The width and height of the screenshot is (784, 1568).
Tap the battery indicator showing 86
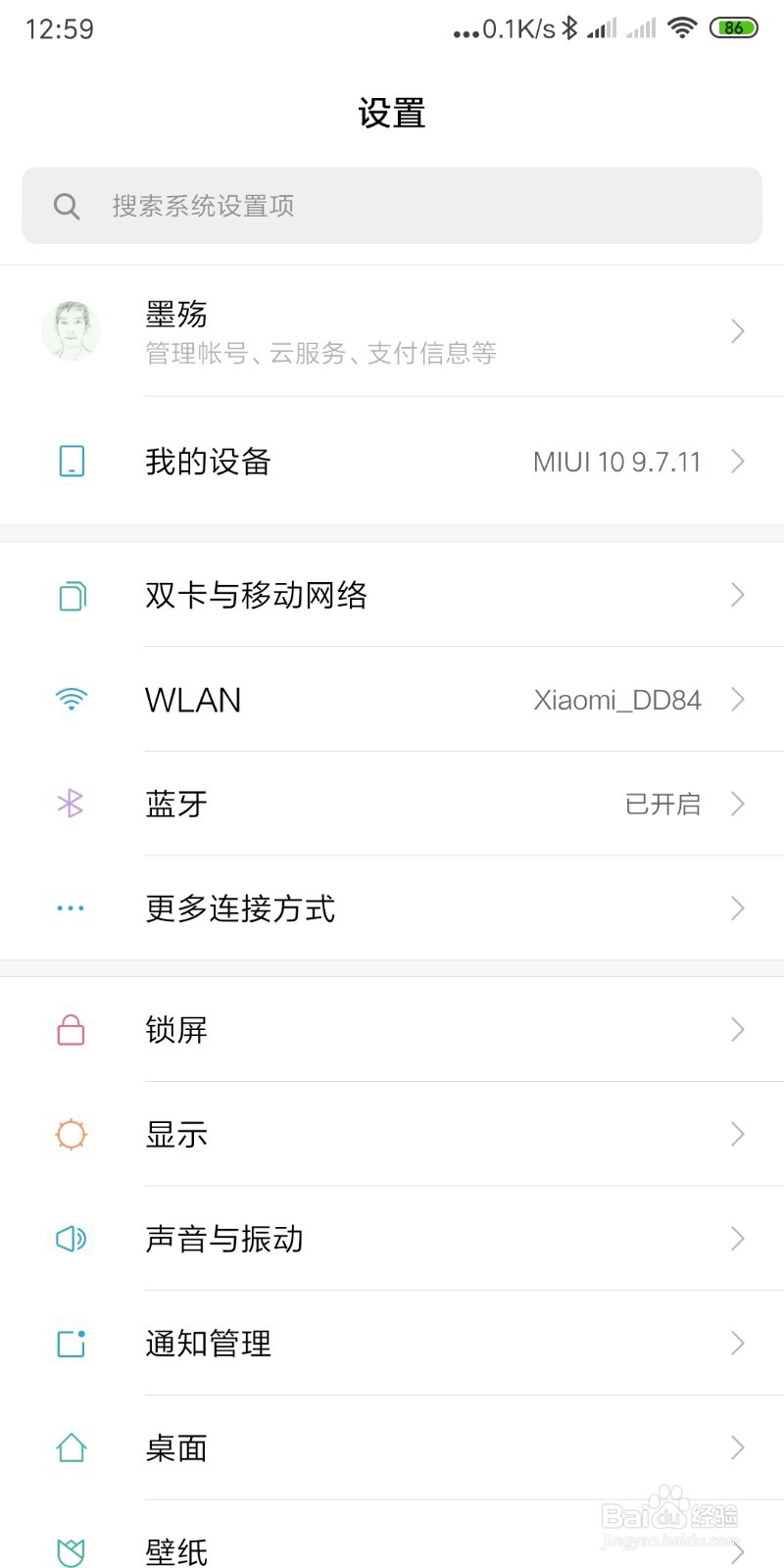point(733,27)
